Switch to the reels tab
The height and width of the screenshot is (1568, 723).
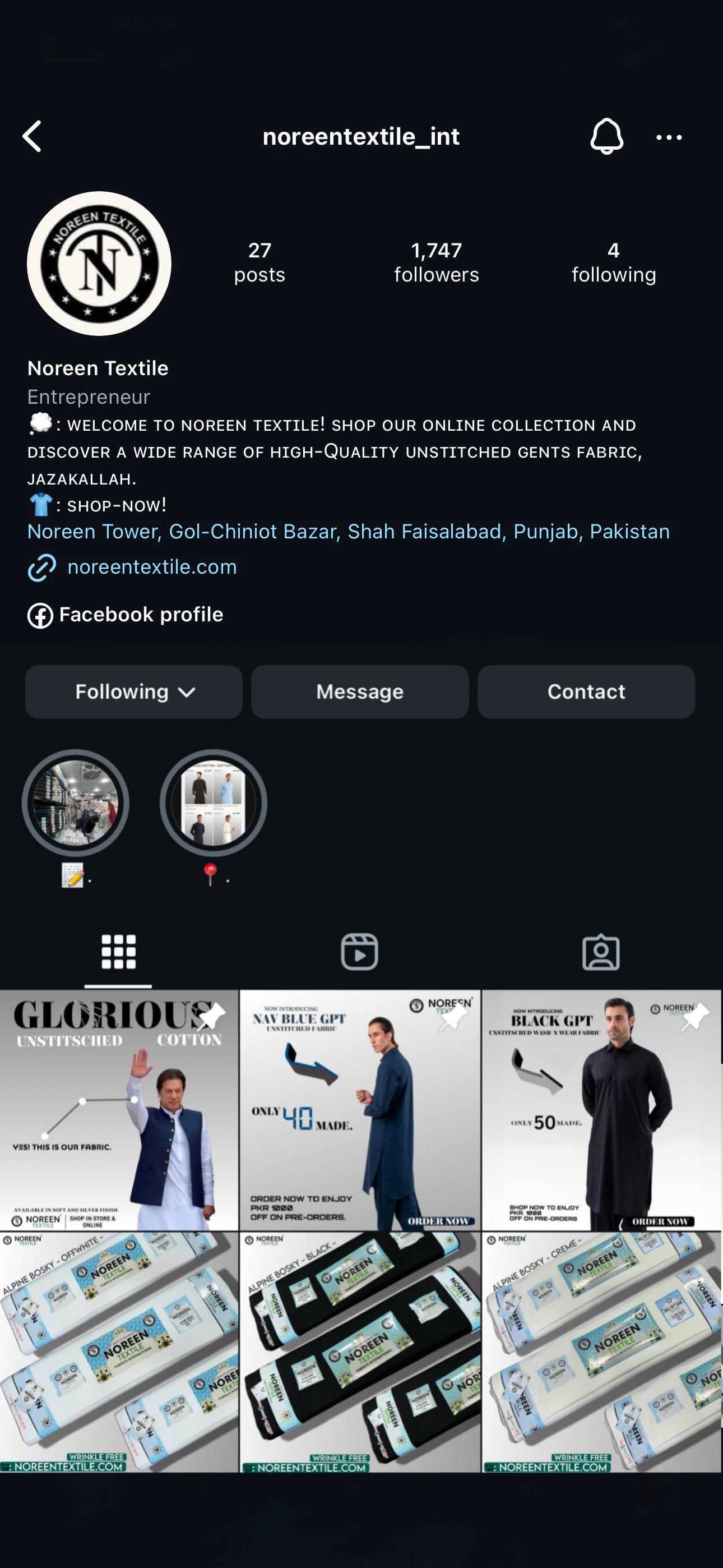(x=359, y=951)
